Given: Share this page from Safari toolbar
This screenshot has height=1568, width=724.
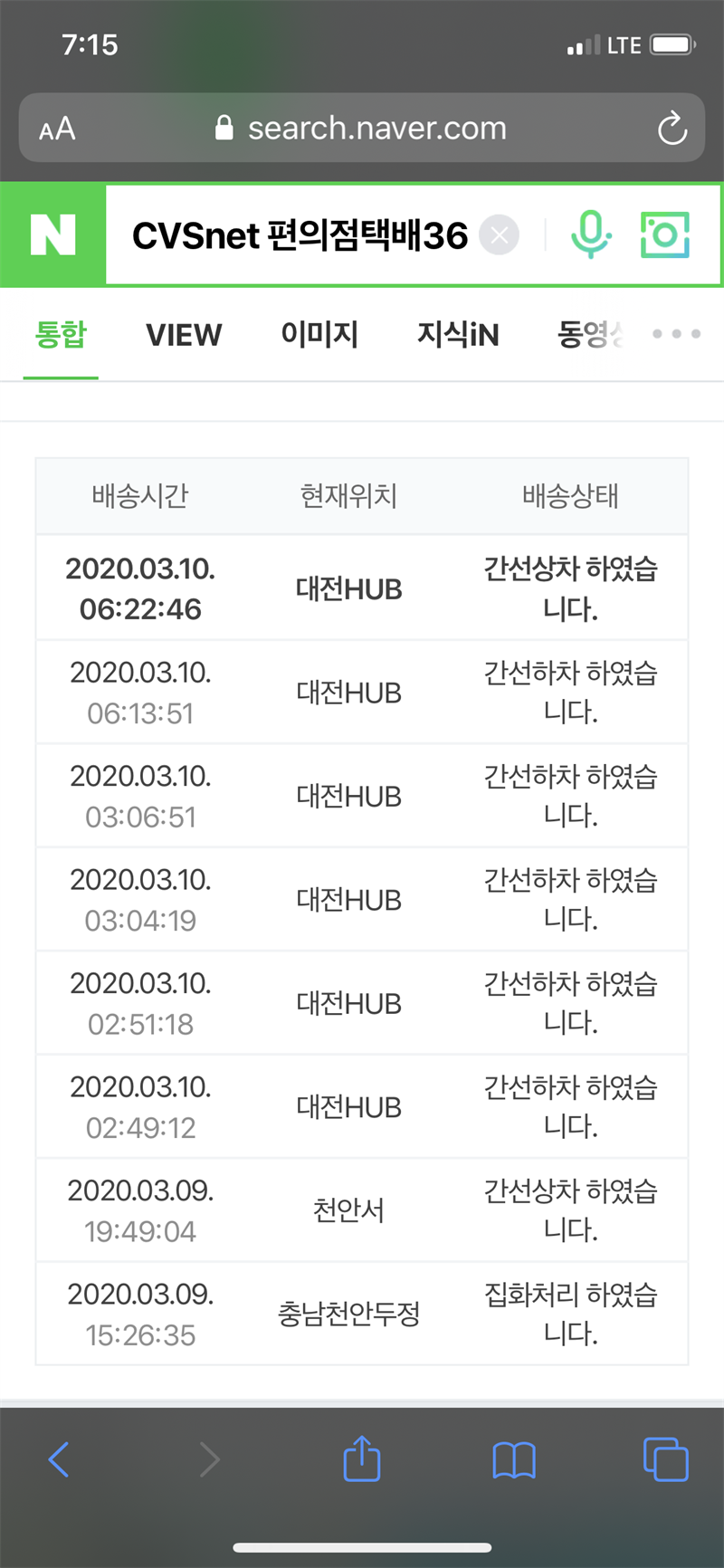Looking at the screenshot, I should (x=362, y=1458).
